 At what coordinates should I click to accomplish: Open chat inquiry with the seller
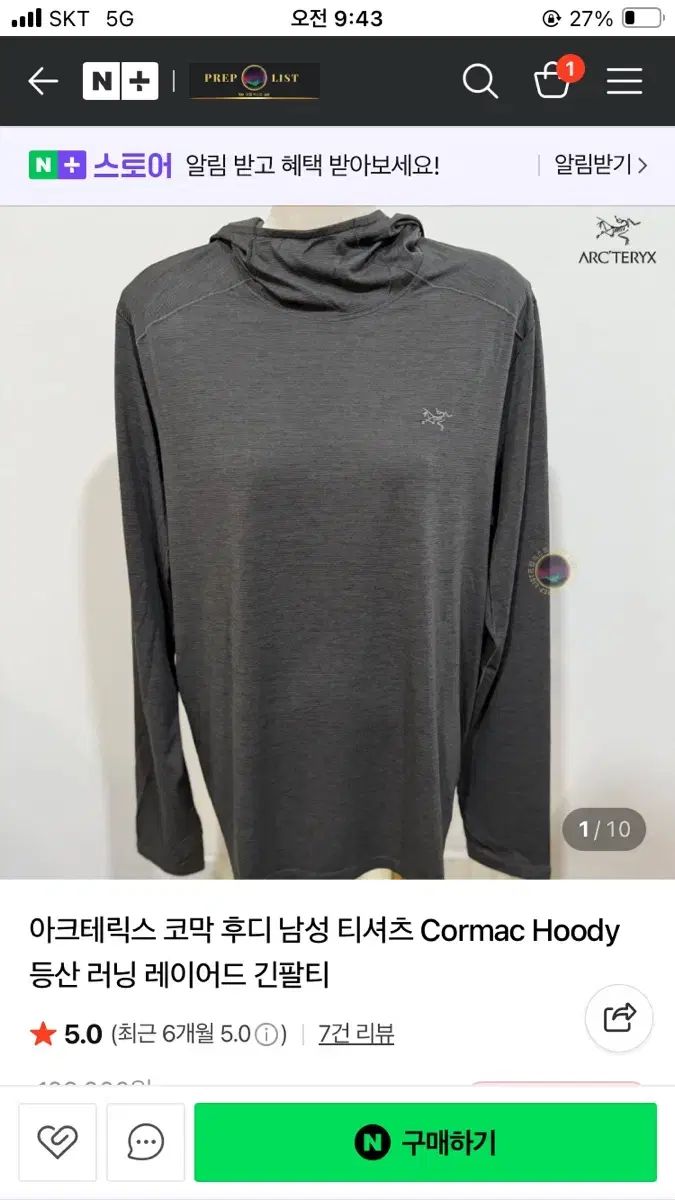point(146,1142)
